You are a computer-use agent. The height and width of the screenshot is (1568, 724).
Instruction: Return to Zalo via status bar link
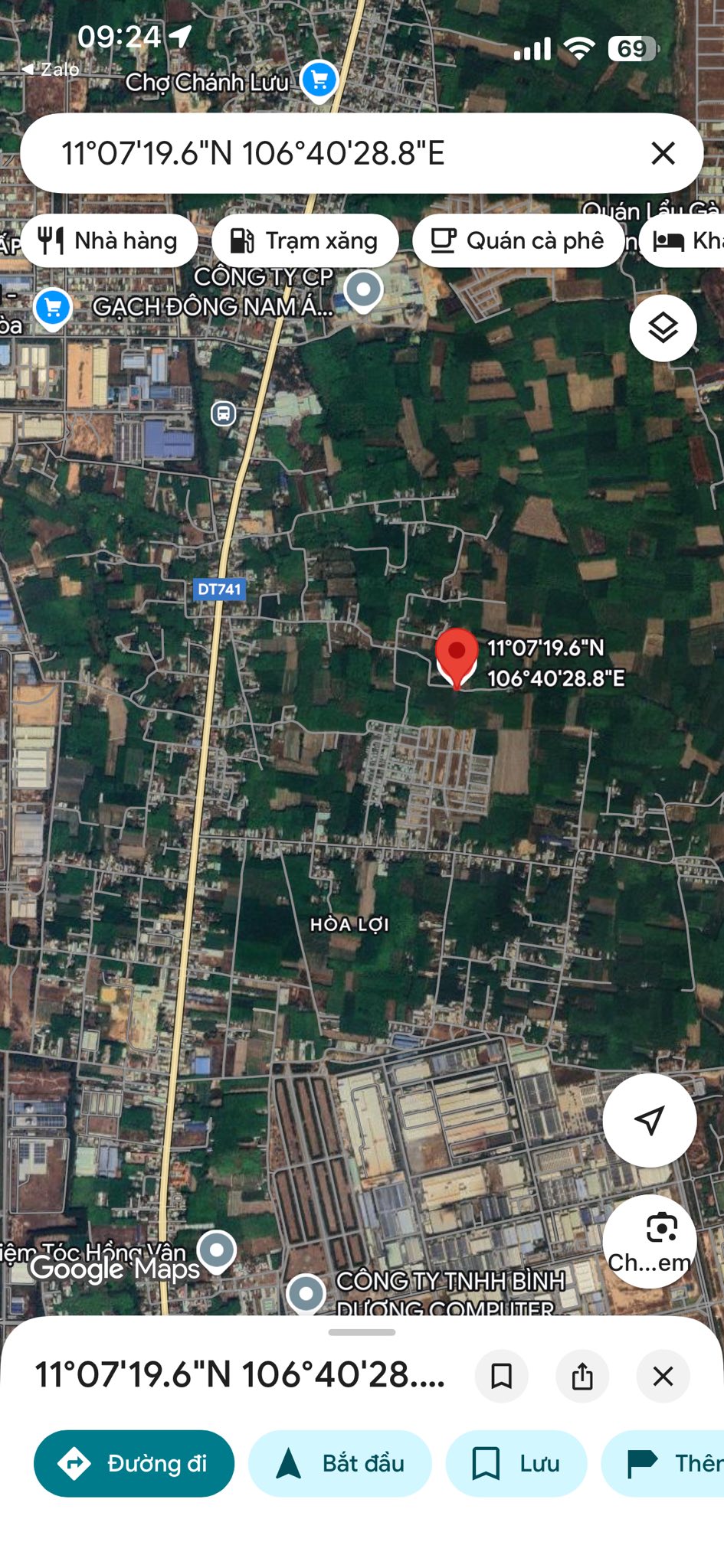(51, 69)
